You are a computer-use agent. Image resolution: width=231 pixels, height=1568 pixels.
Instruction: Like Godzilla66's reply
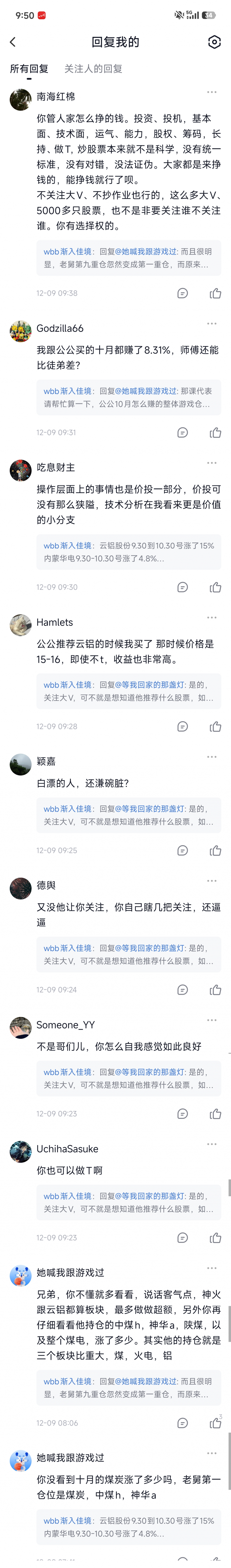click(215, 433)
